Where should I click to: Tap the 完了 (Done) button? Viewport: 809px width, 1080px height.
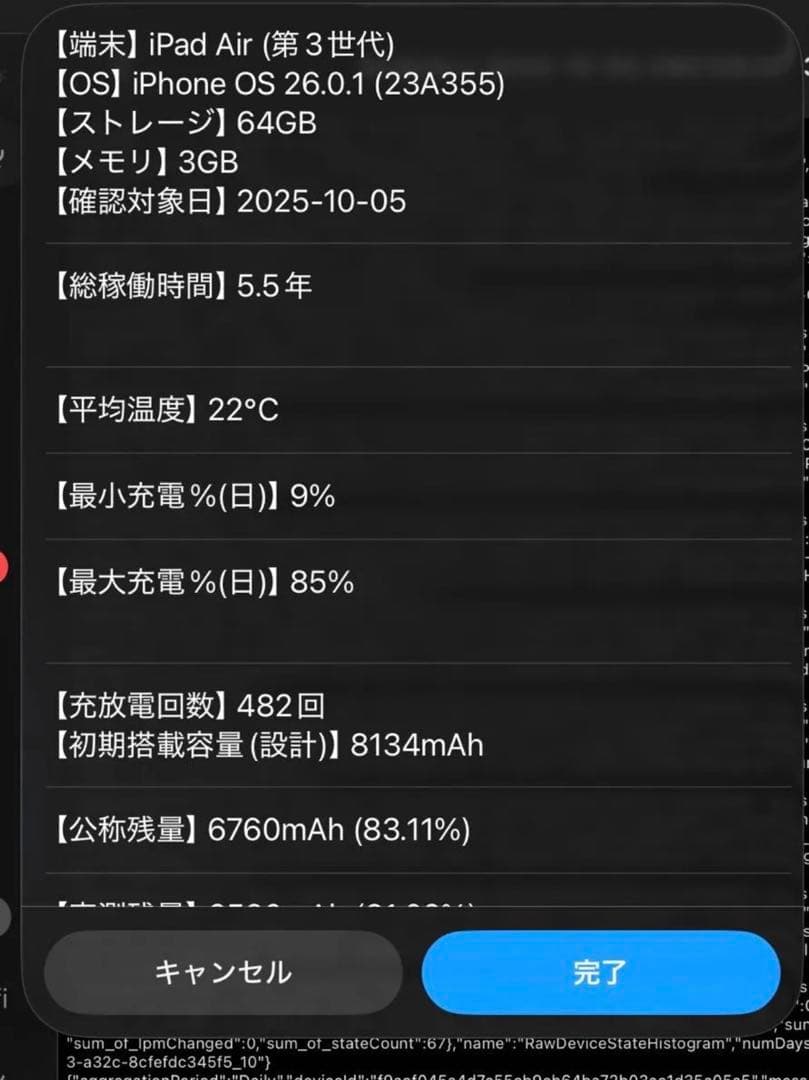[x=601, y=970]
